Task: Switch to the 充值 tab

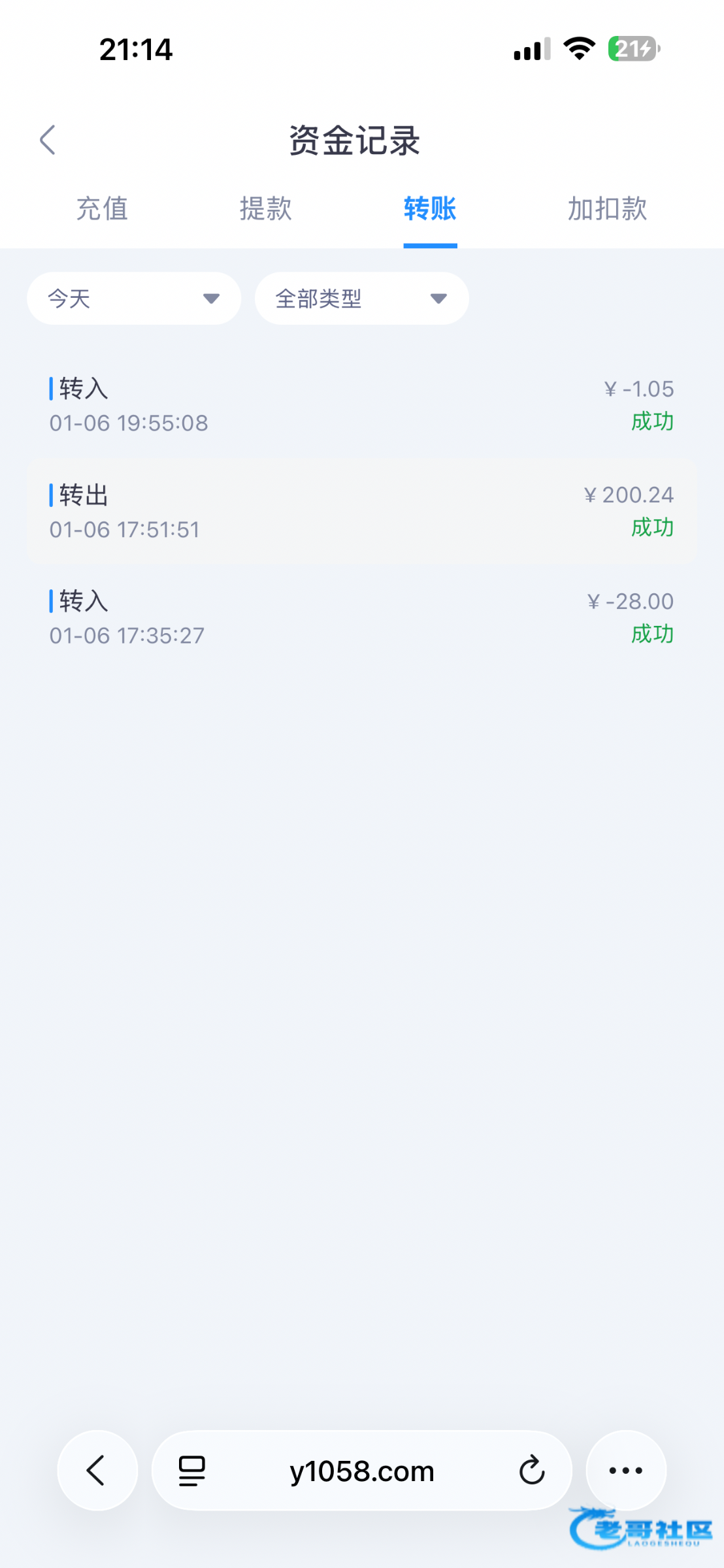Action: coord(102,209)
